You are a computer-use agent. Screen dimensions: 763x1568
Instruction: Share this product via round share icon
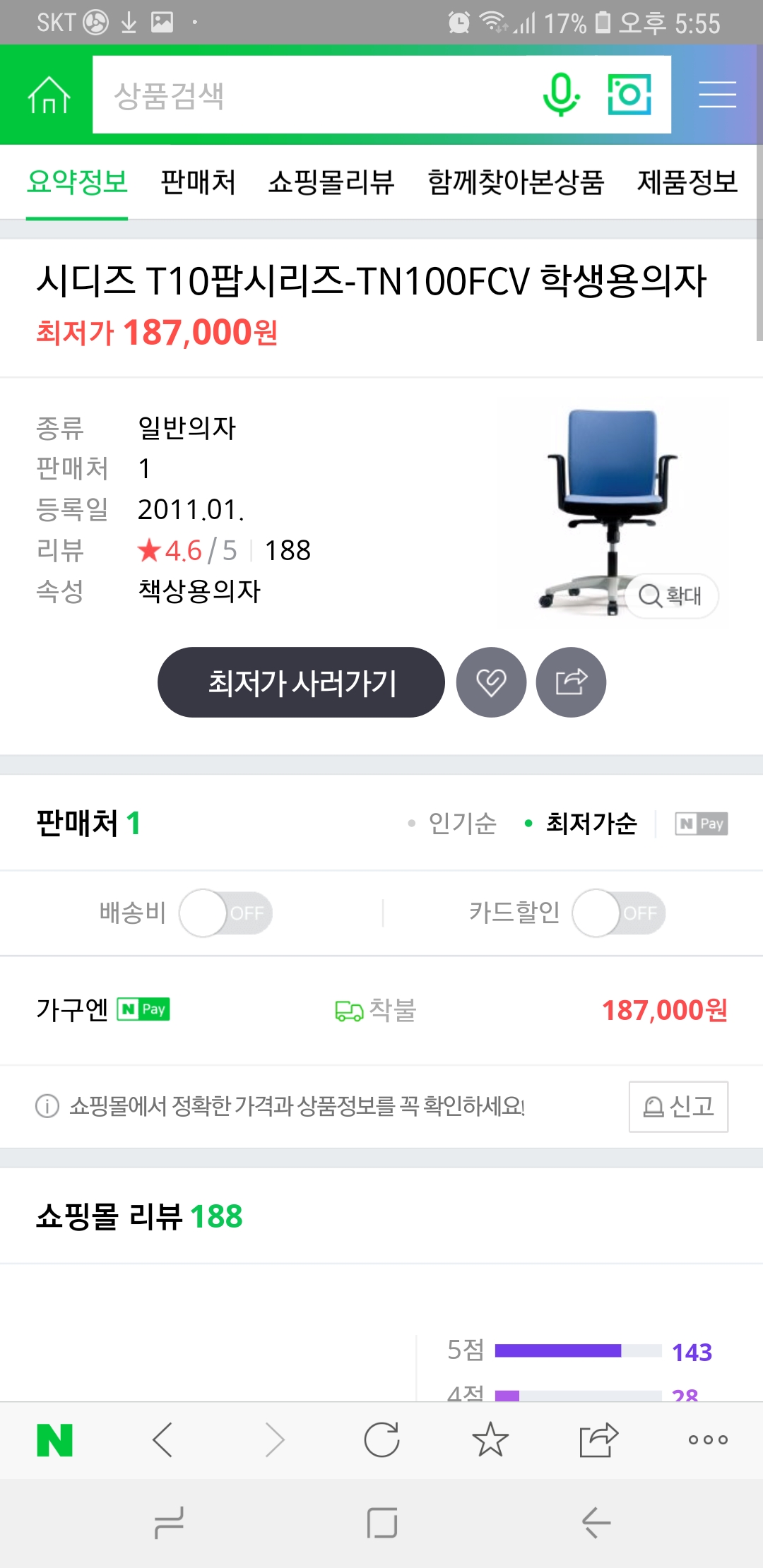[x=571, y=682]
